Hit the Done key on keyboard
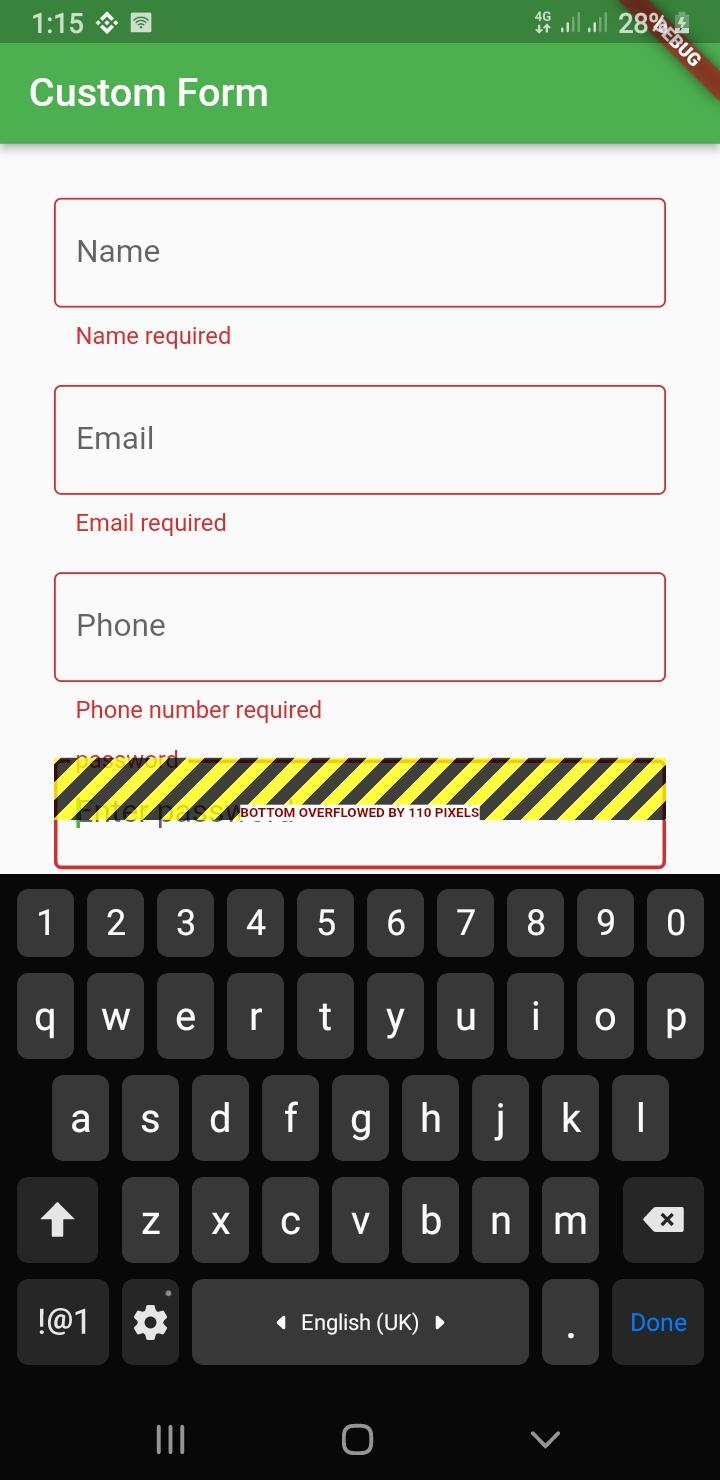This screenshot has width=720, height=1480. click(x=658, y=1322)
